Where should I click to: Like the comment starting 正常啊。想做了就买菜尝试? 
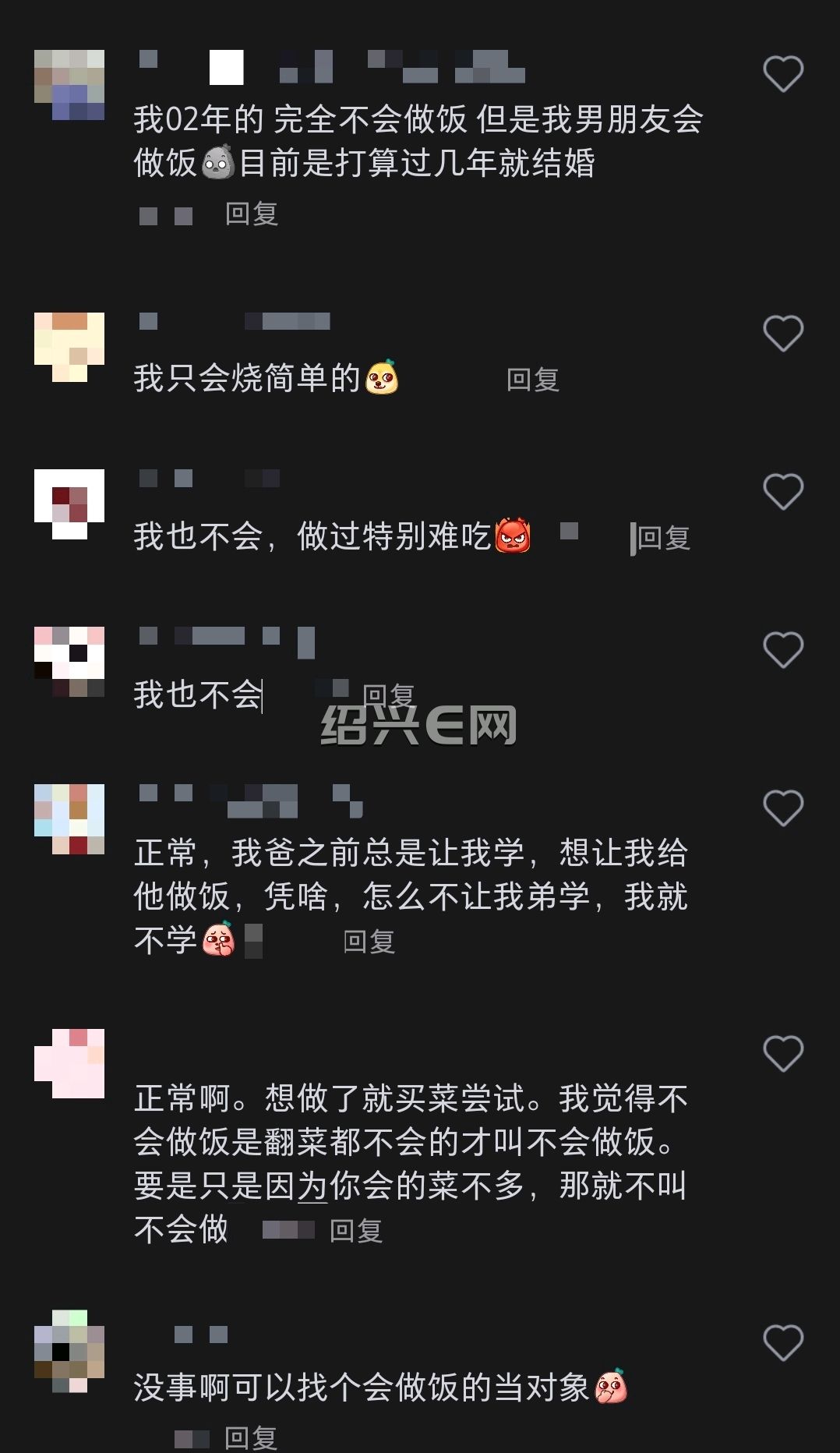tap(782, 1054)
